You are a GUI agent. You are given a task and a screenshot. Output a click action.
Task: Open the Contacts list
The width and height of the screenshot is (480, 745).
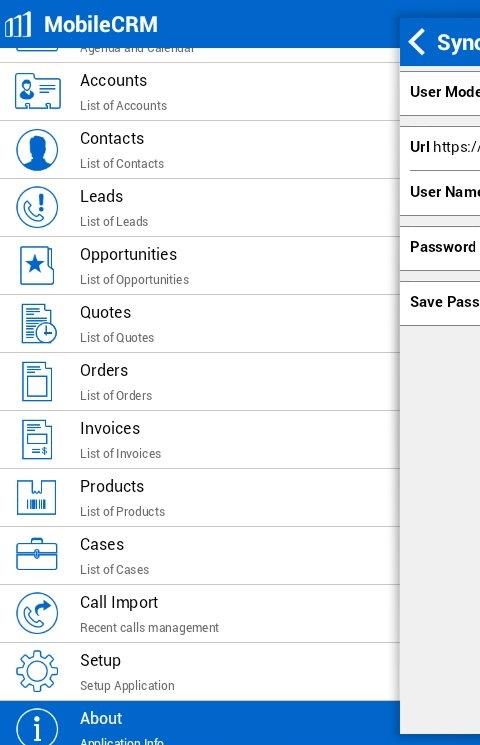click(x=200, y=150)
